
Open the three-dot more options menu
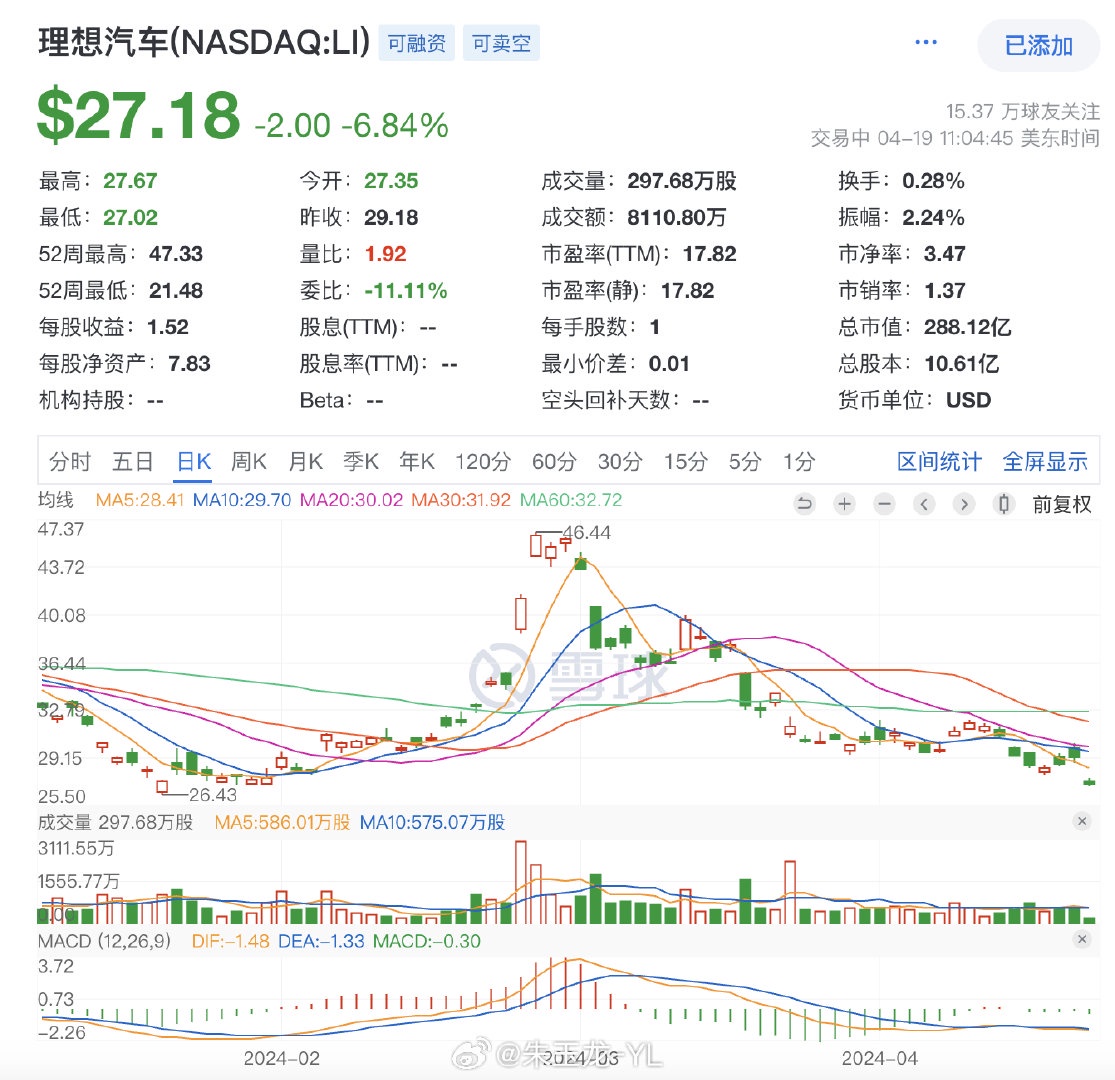point(927,43)
